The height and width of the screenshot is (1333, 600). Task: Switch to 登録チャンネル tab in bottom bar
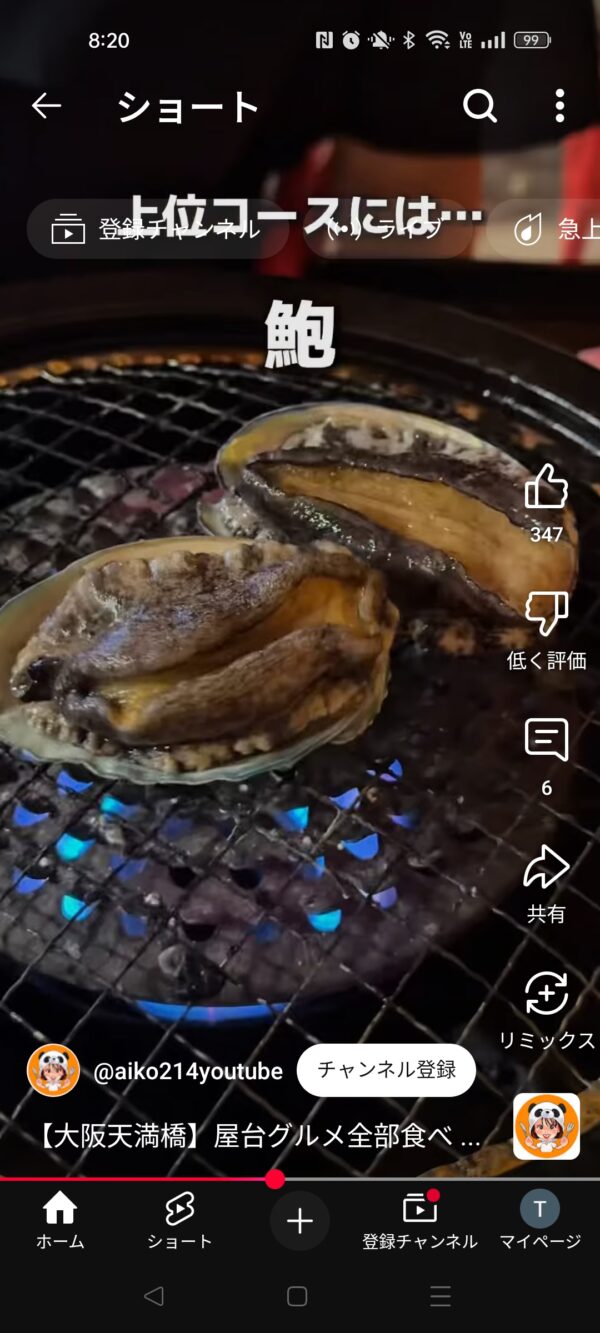click(x=420, y=1221)
